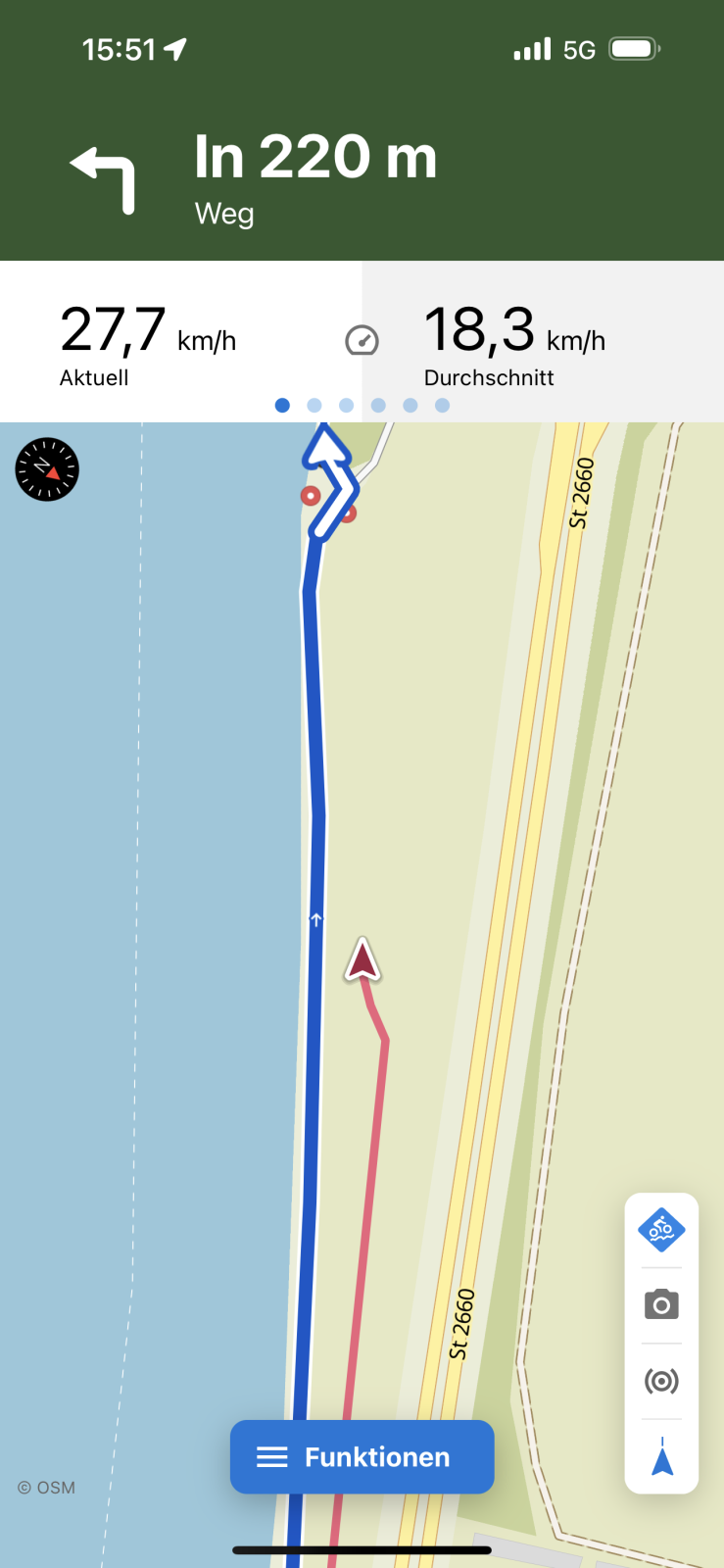Open the Funktionen menu
Image resolution: width=724 pixels, height=1568 pixels.
362,1456
